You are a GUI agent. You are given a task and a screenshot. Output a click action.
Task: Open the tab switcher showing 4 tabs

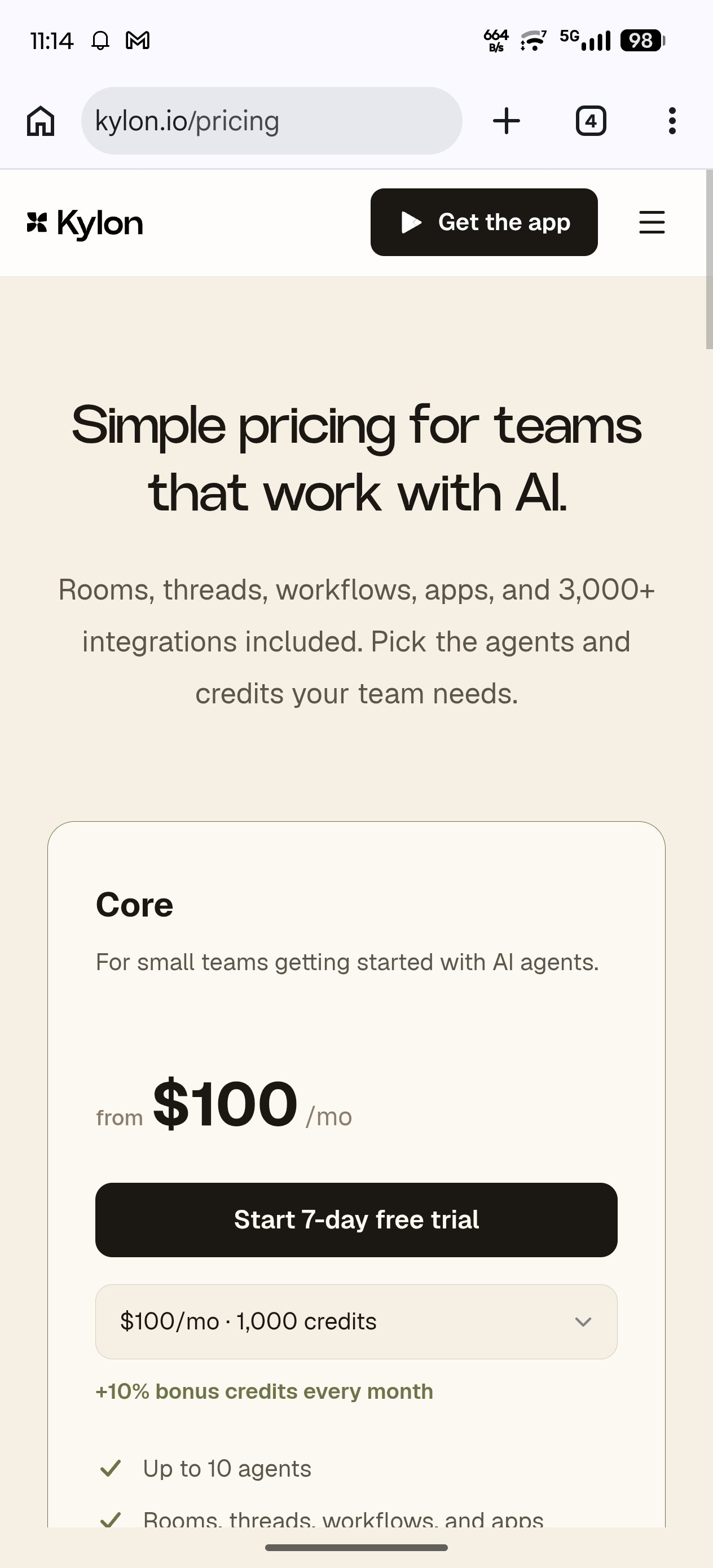tap(591, 121)
